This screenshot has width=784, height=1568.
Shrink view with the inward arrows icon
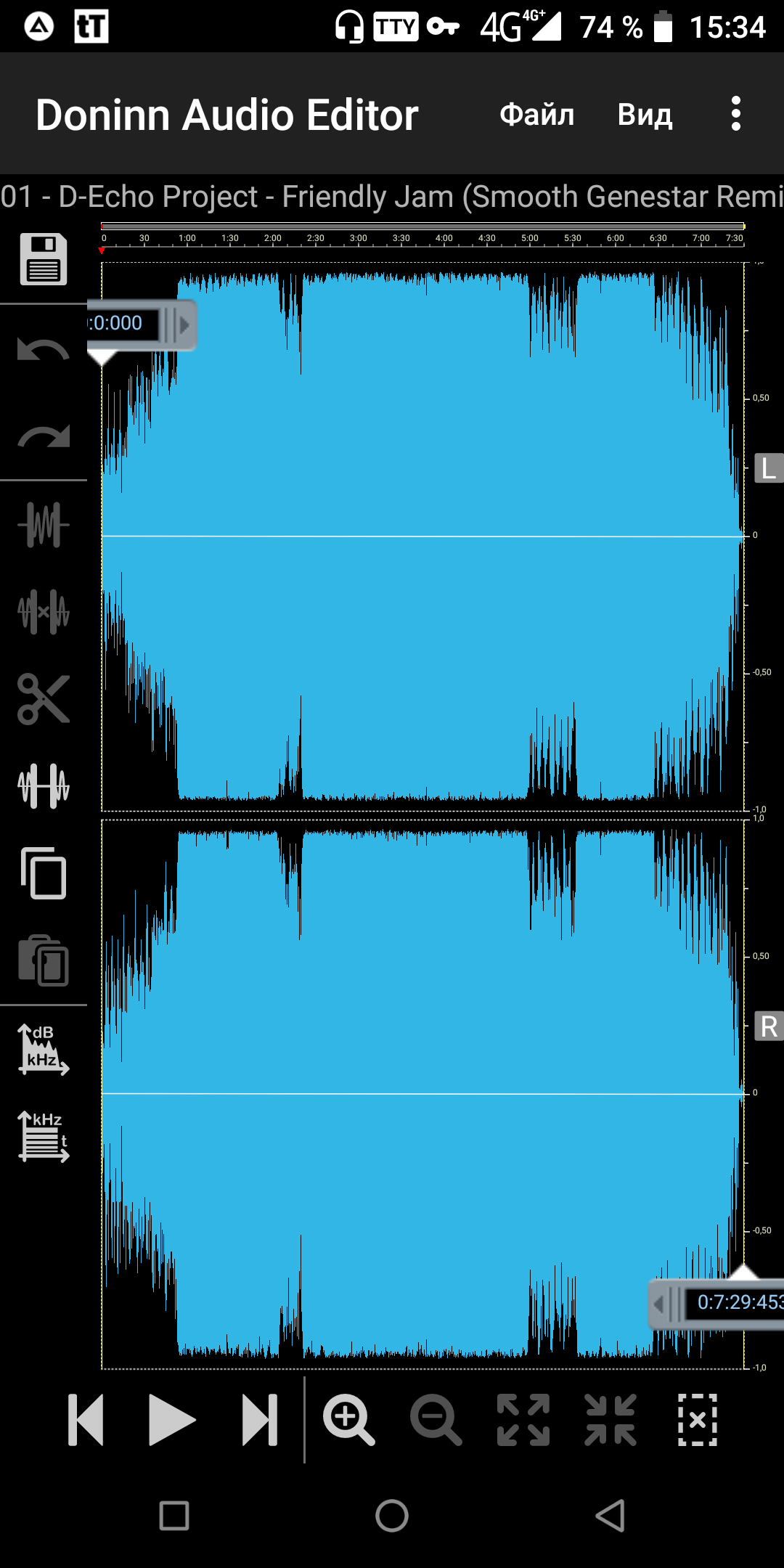coord(611,1420)
